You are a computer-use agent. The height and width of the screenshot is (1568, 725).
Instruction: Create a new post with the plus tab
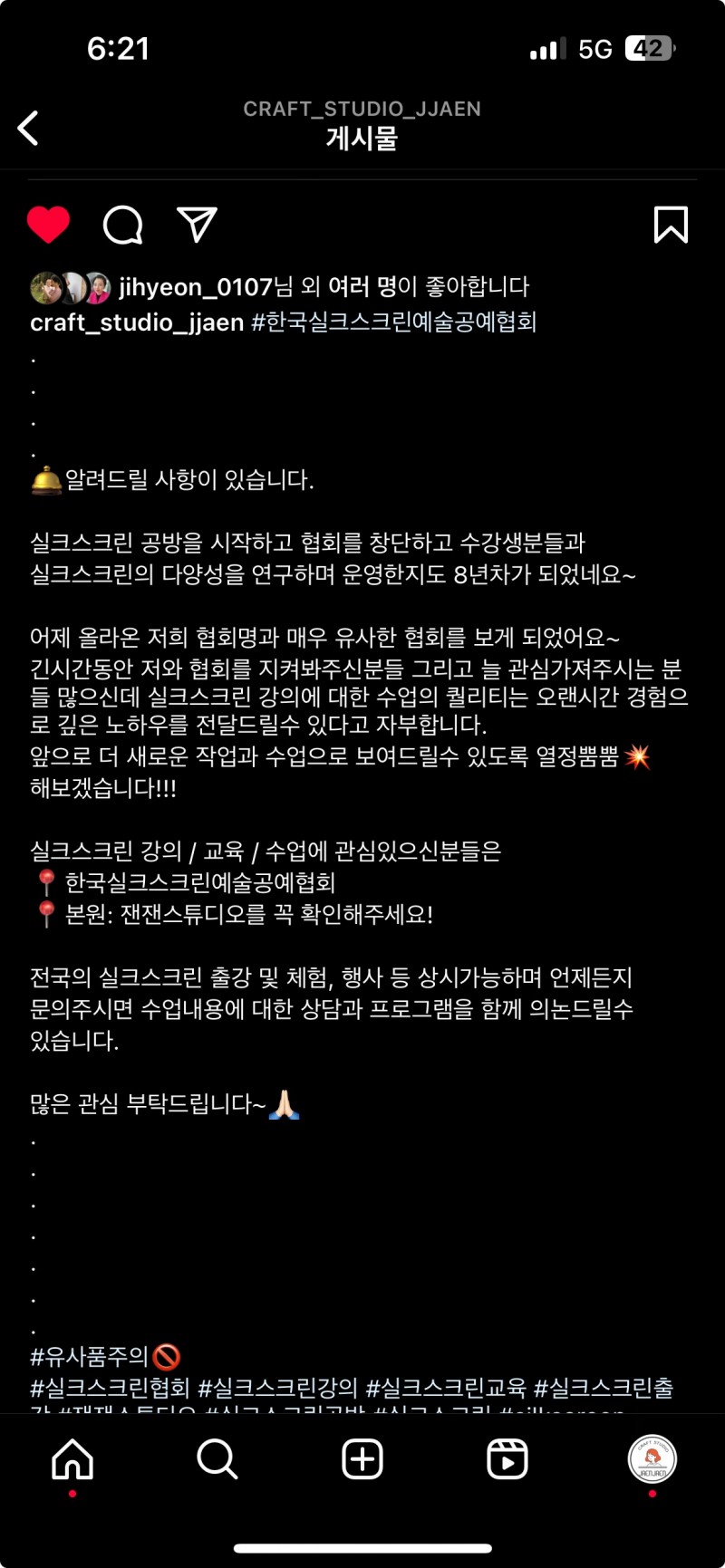pos(362,1460)
